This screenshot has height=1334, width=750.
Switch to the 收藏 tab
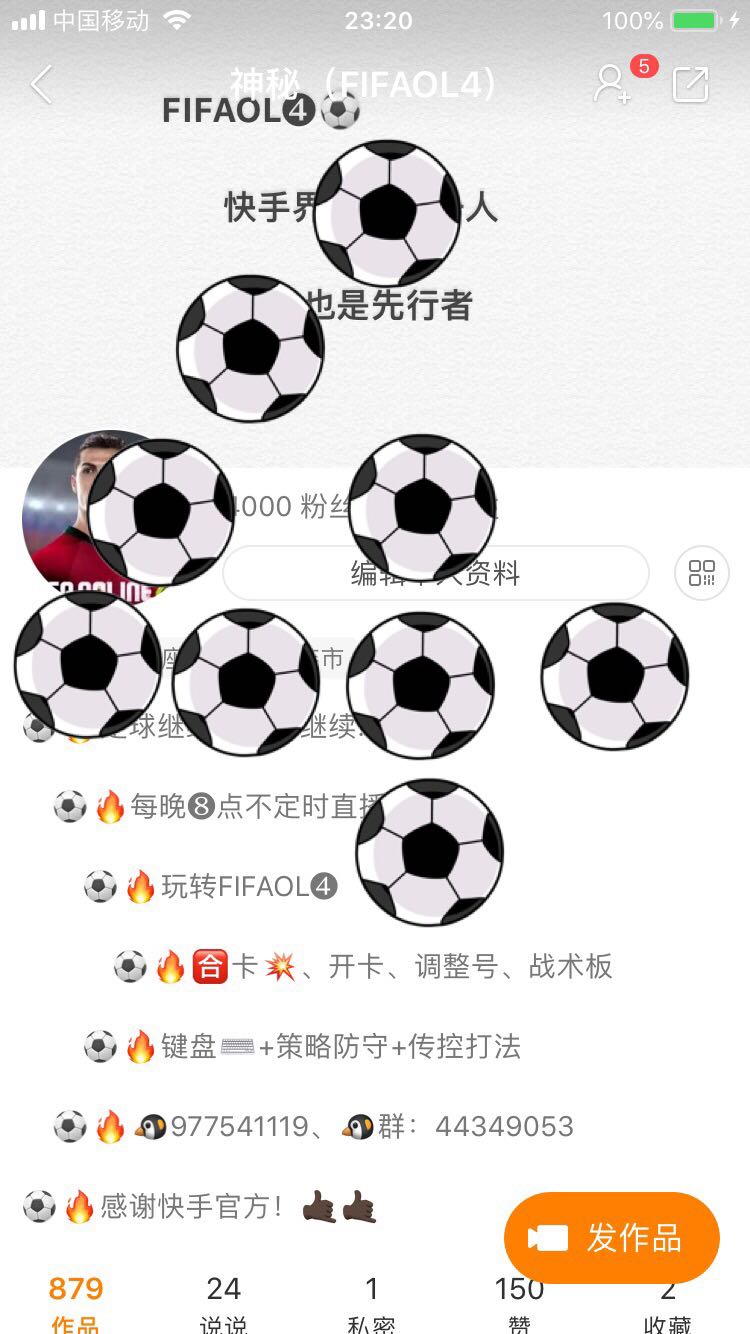point(668,1305)
